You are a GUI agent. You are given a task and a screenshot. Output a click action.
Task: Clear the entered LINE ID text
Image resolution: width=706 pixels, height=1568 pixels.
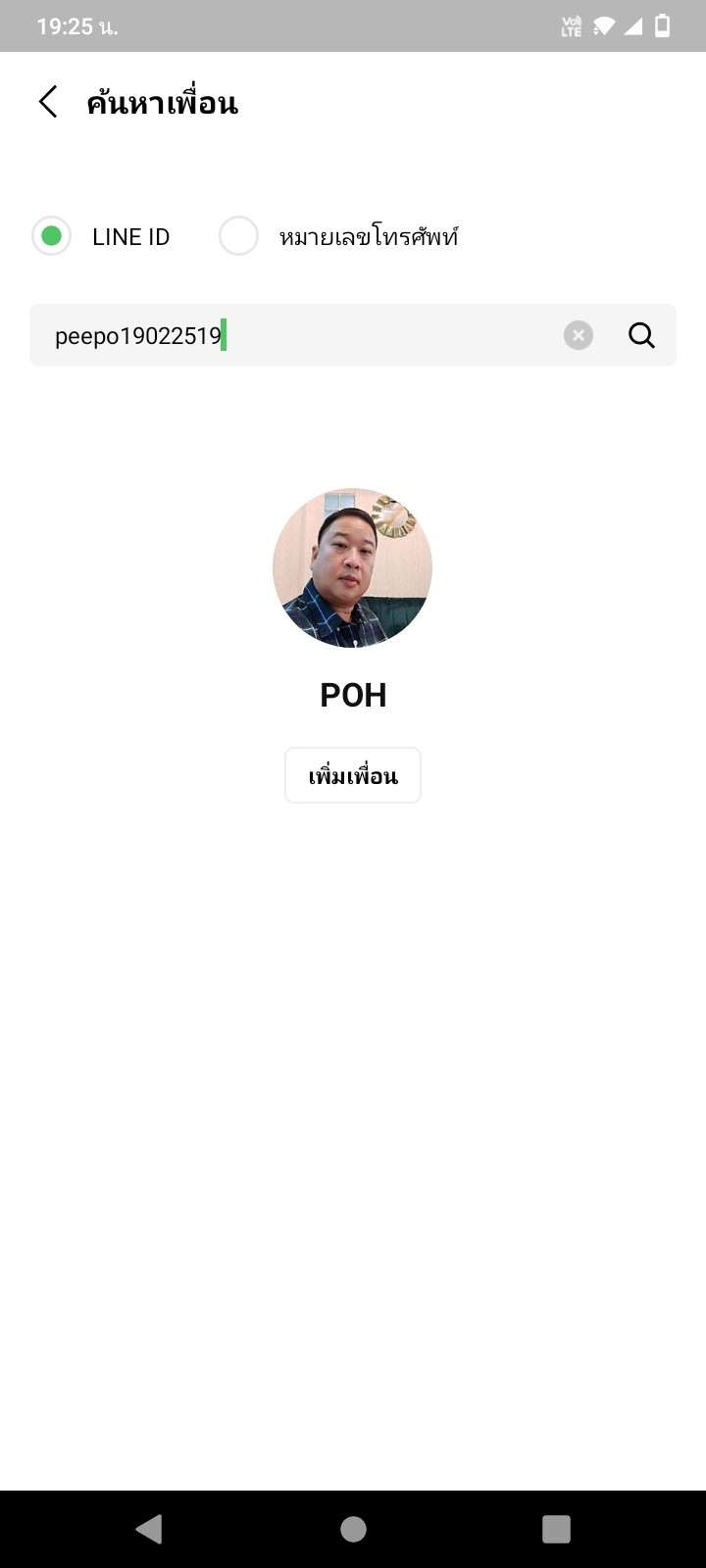[579, 335]
